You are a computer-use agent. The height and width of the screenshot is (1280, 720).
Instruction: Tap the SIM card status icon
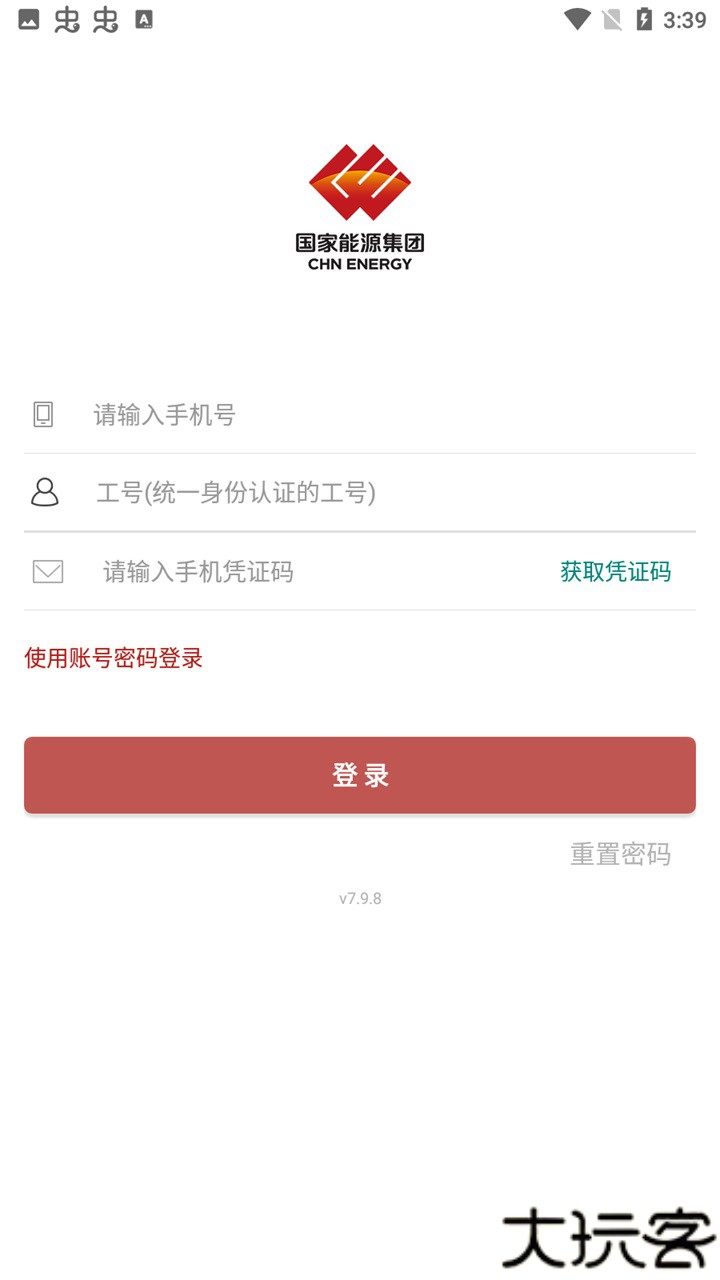[x=611, y=20]
